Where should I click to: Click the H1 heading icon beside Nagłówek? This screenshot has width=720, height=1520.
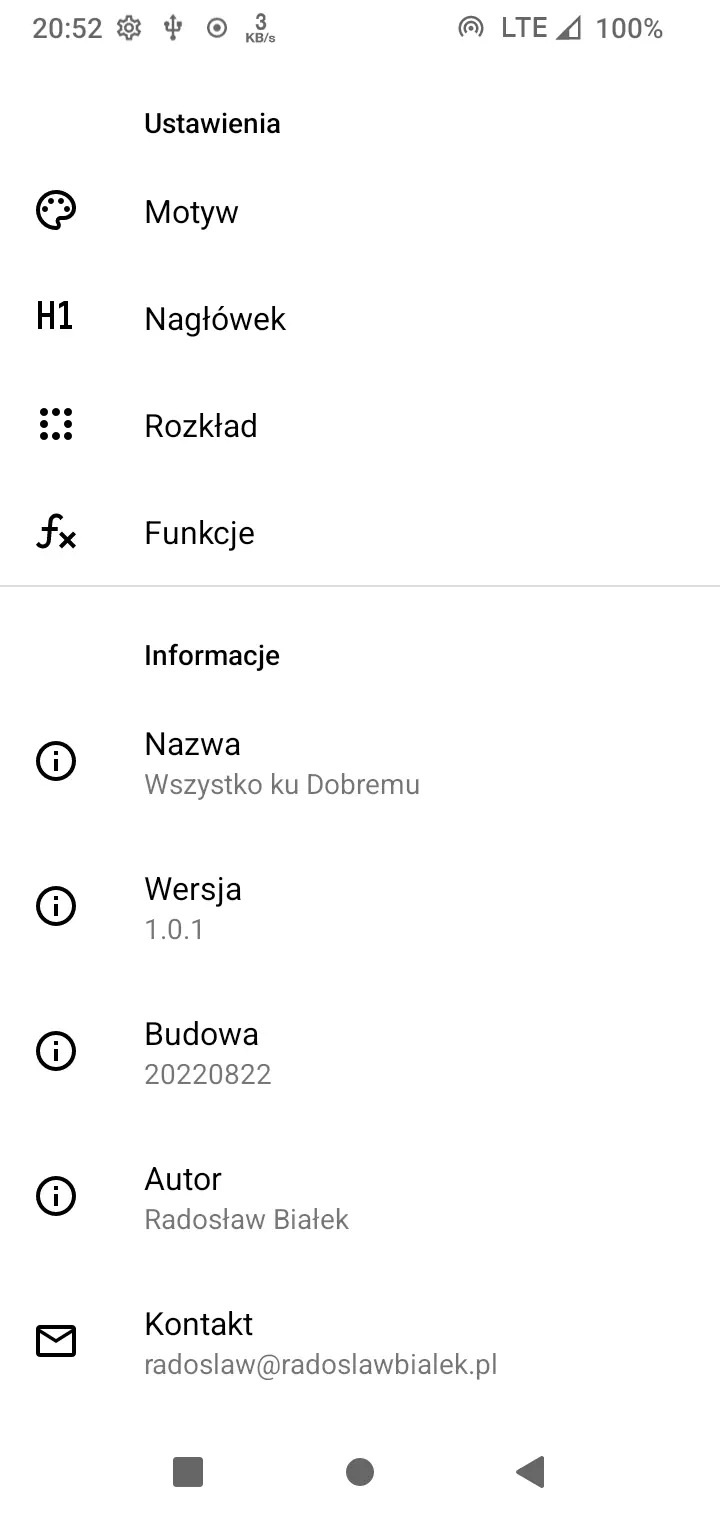click(x=55, y=317)
